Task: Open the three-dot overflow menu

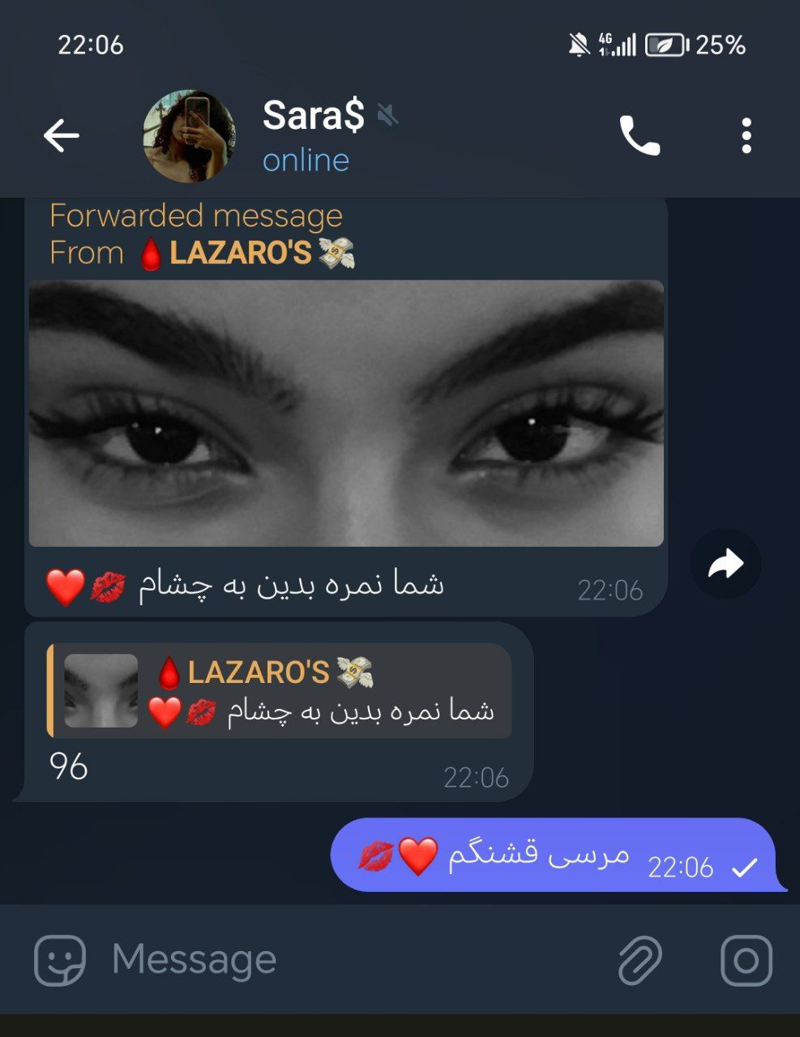Action: (746, 136)
